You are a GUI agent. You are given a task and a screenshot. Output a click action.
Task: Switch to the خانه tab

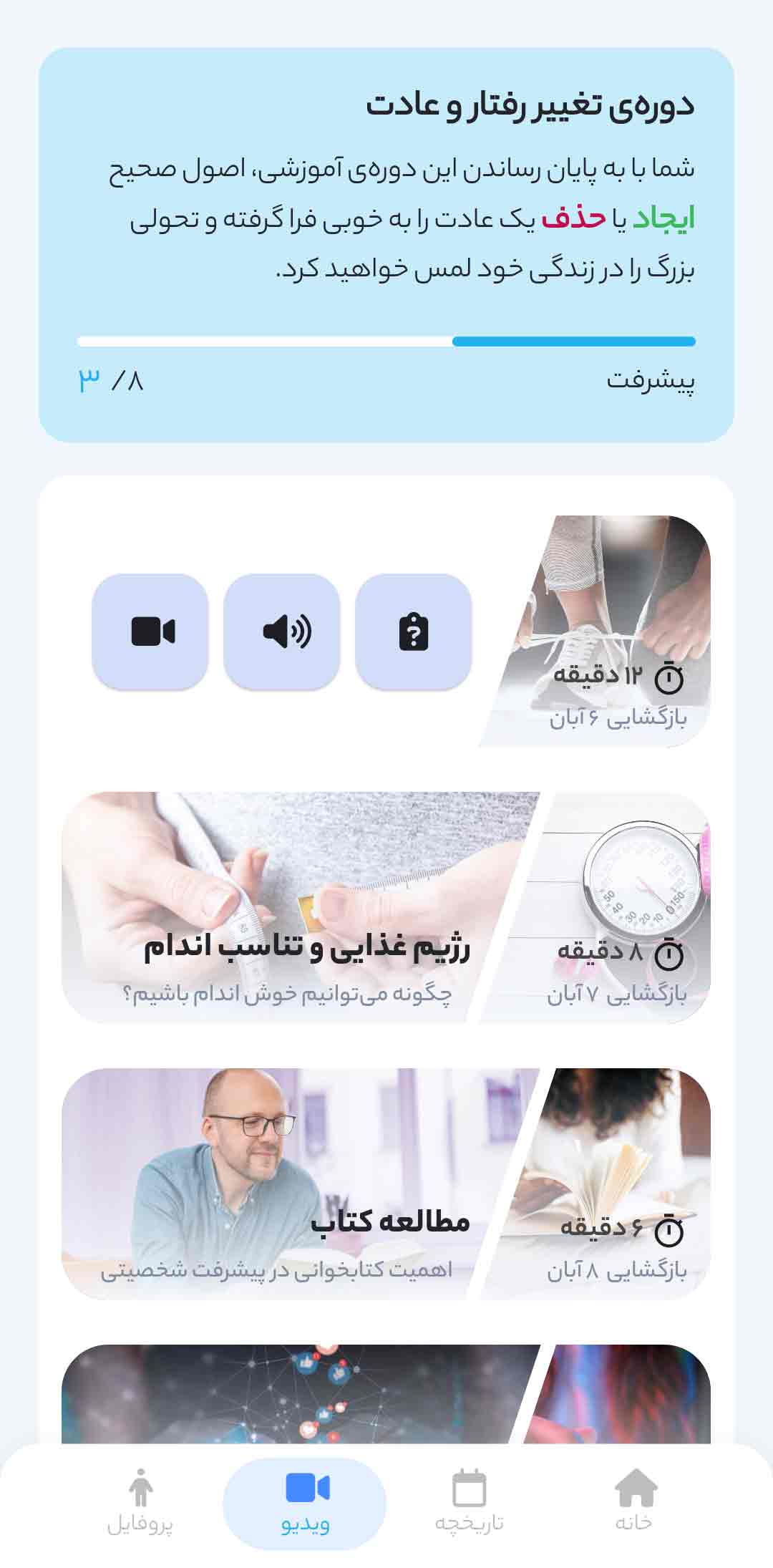click(635, 1502)
